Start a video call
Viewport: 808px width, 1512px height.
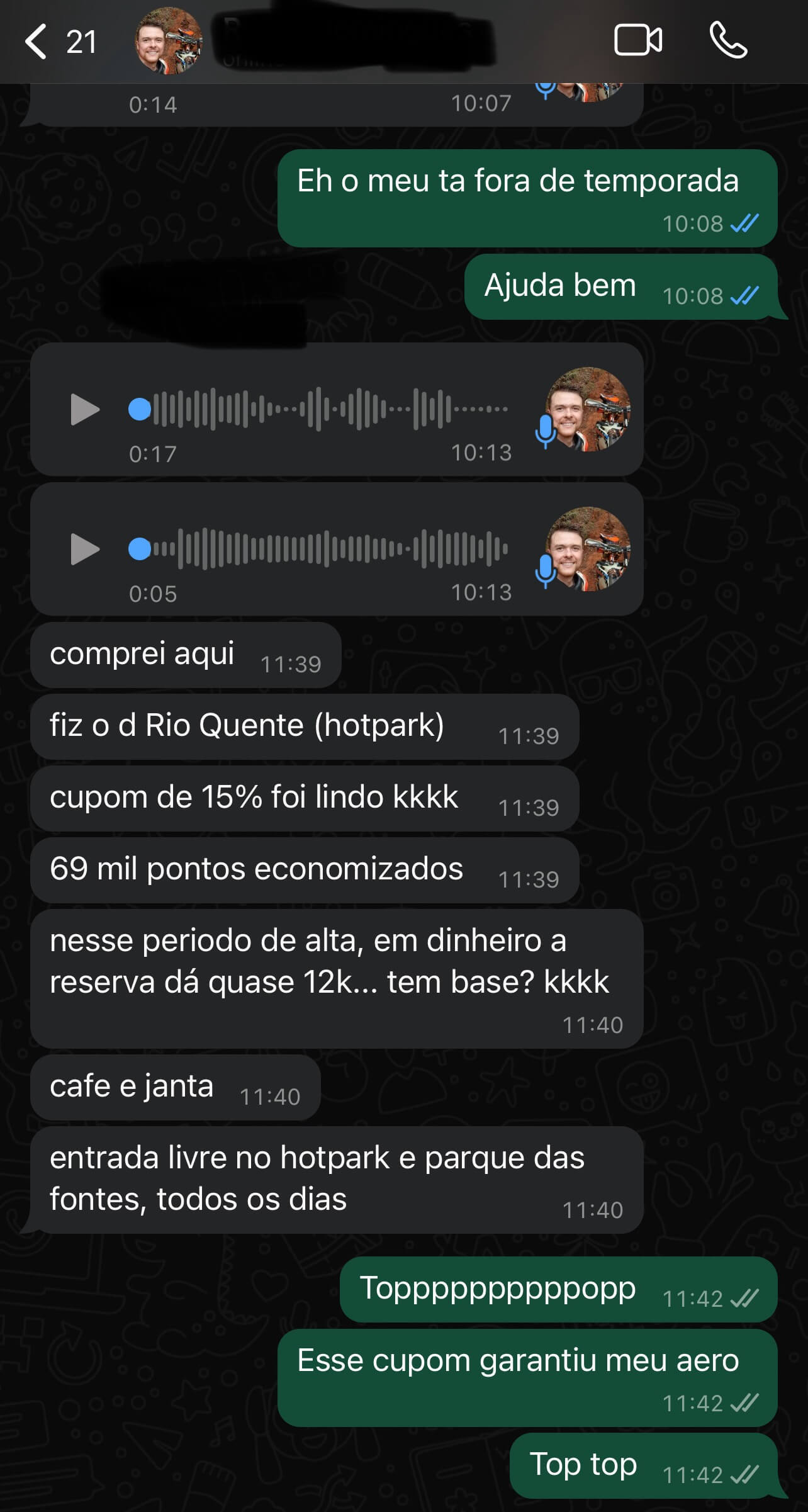(637, 42)
